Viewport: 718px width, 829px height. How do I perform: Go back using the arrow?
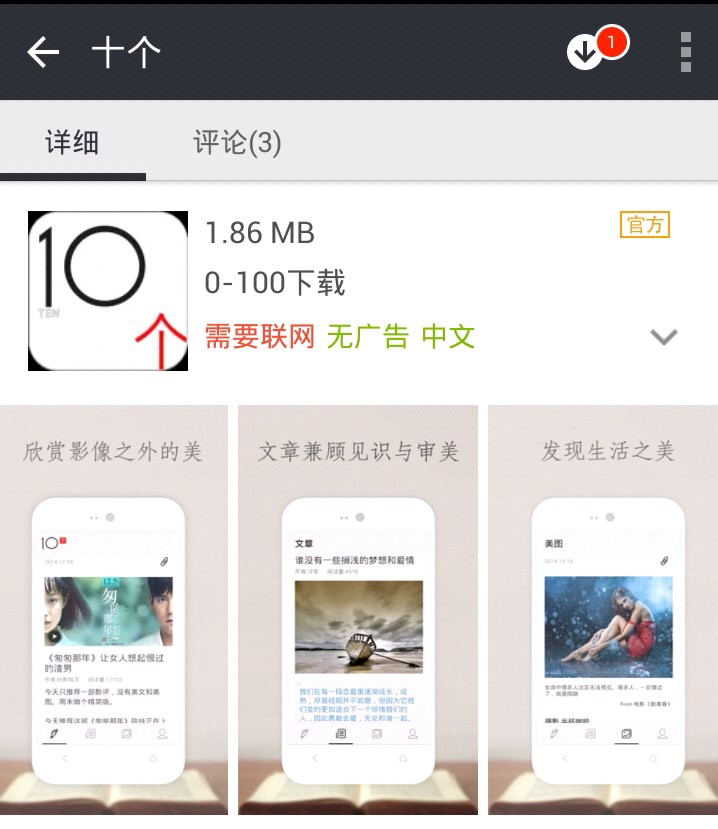(43, 52)
